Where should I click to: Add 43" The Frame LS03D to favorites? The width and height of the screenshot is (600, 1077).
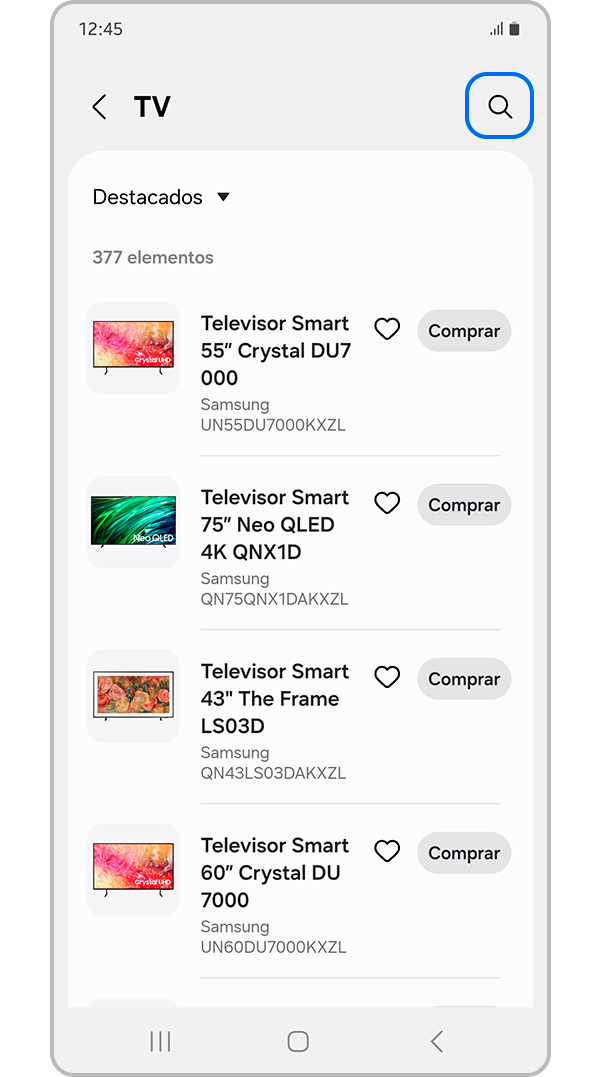click(x=387, y=677)
